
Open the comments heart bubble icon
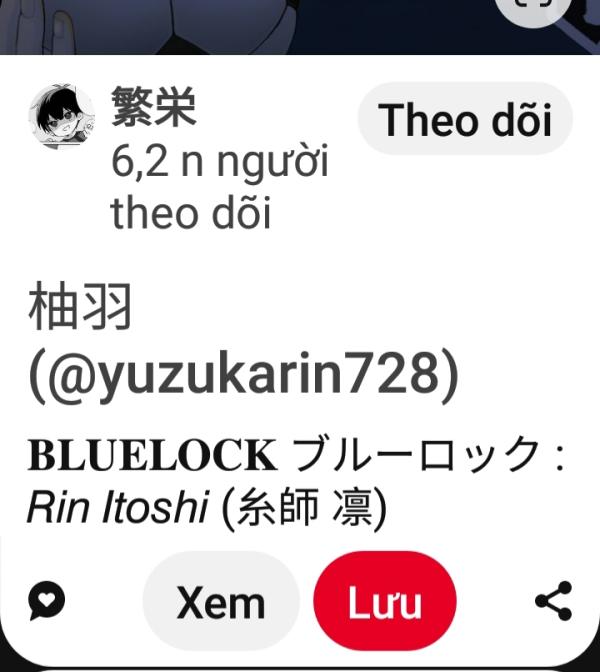pos(46,601)
